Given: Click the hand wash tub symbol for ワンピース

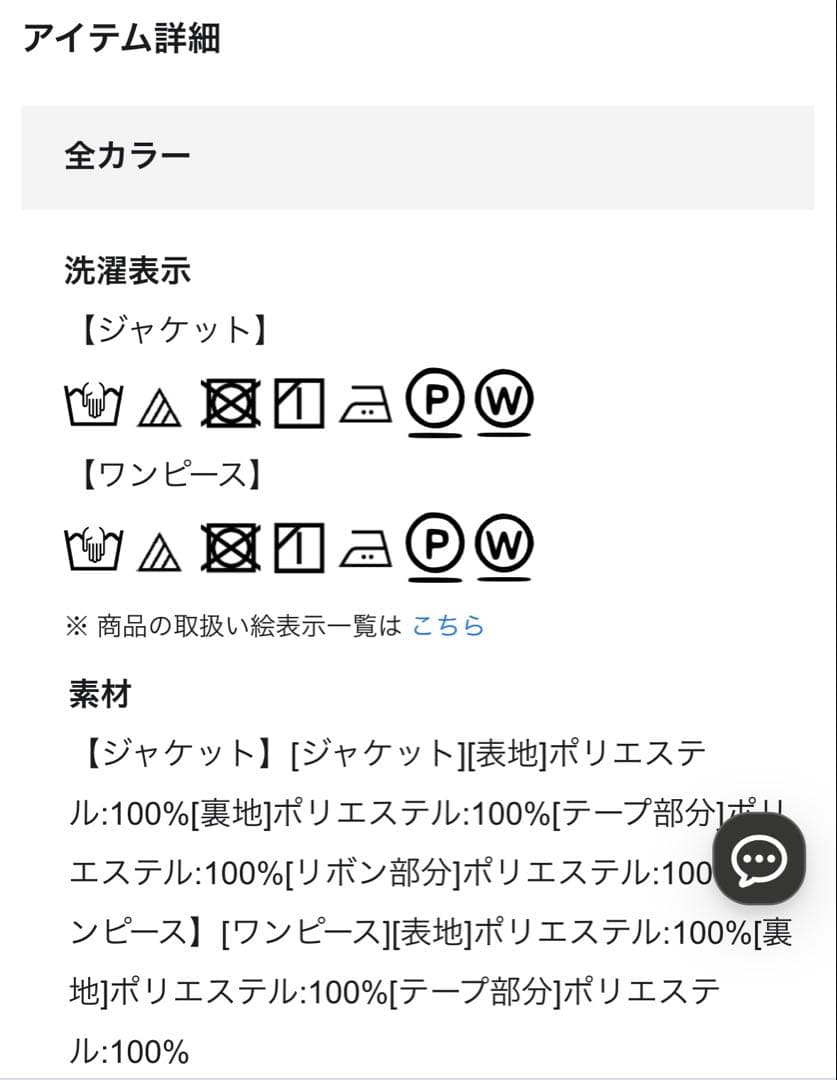Looking at the screenshot, I should coord(95,547).
